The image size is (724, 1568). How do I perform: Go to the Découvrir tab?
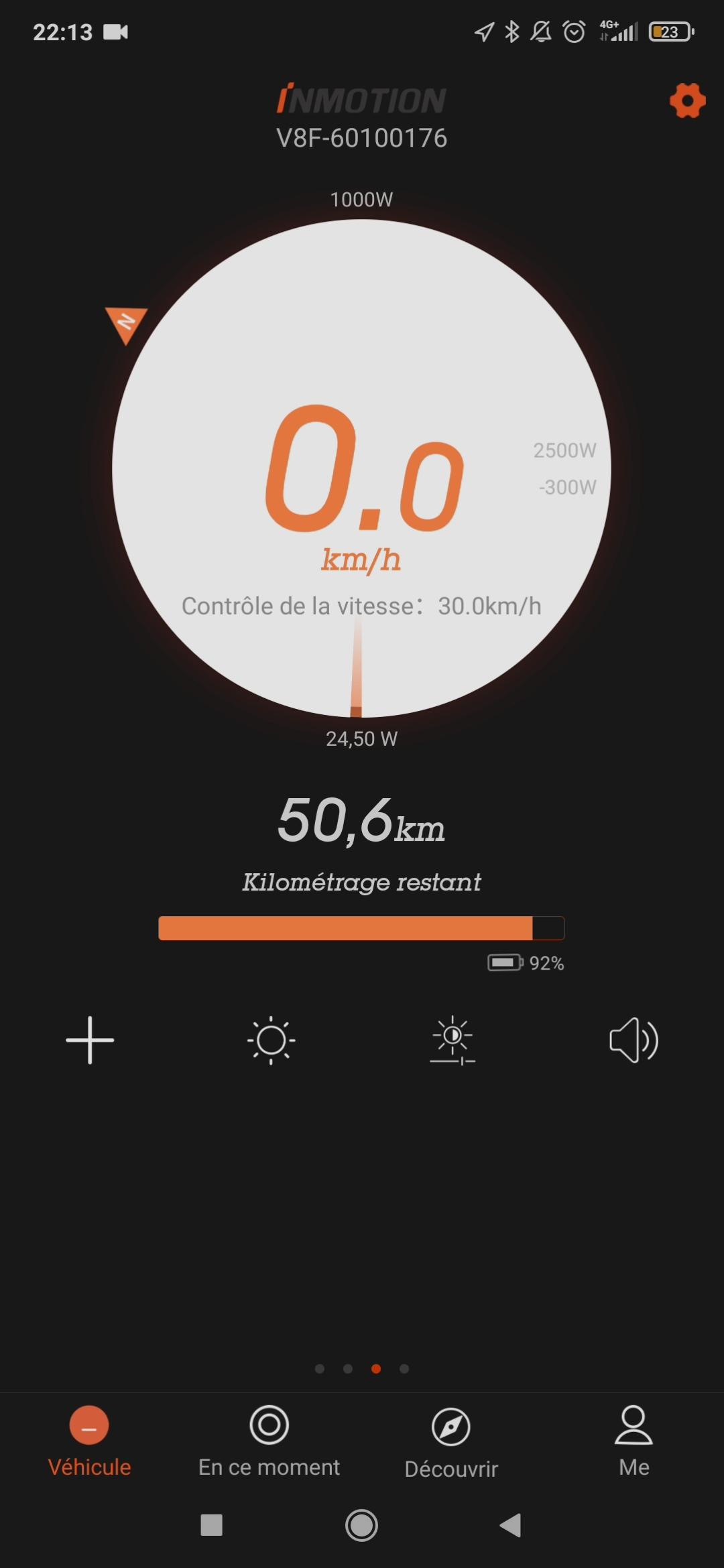(x=451, y=1441)
